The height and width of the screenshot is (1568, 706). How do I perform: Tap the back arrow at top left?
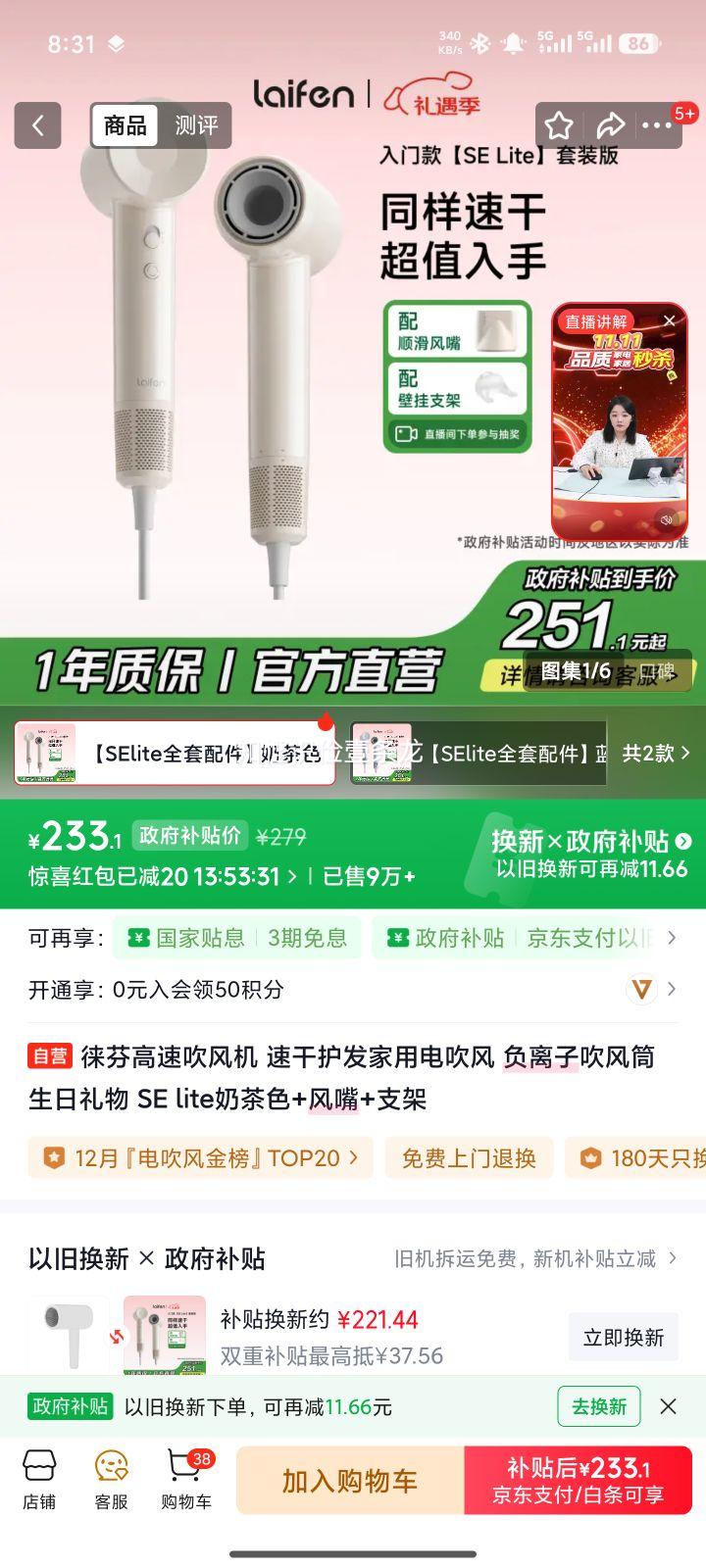pyautogui.click(x=36, y=125)
